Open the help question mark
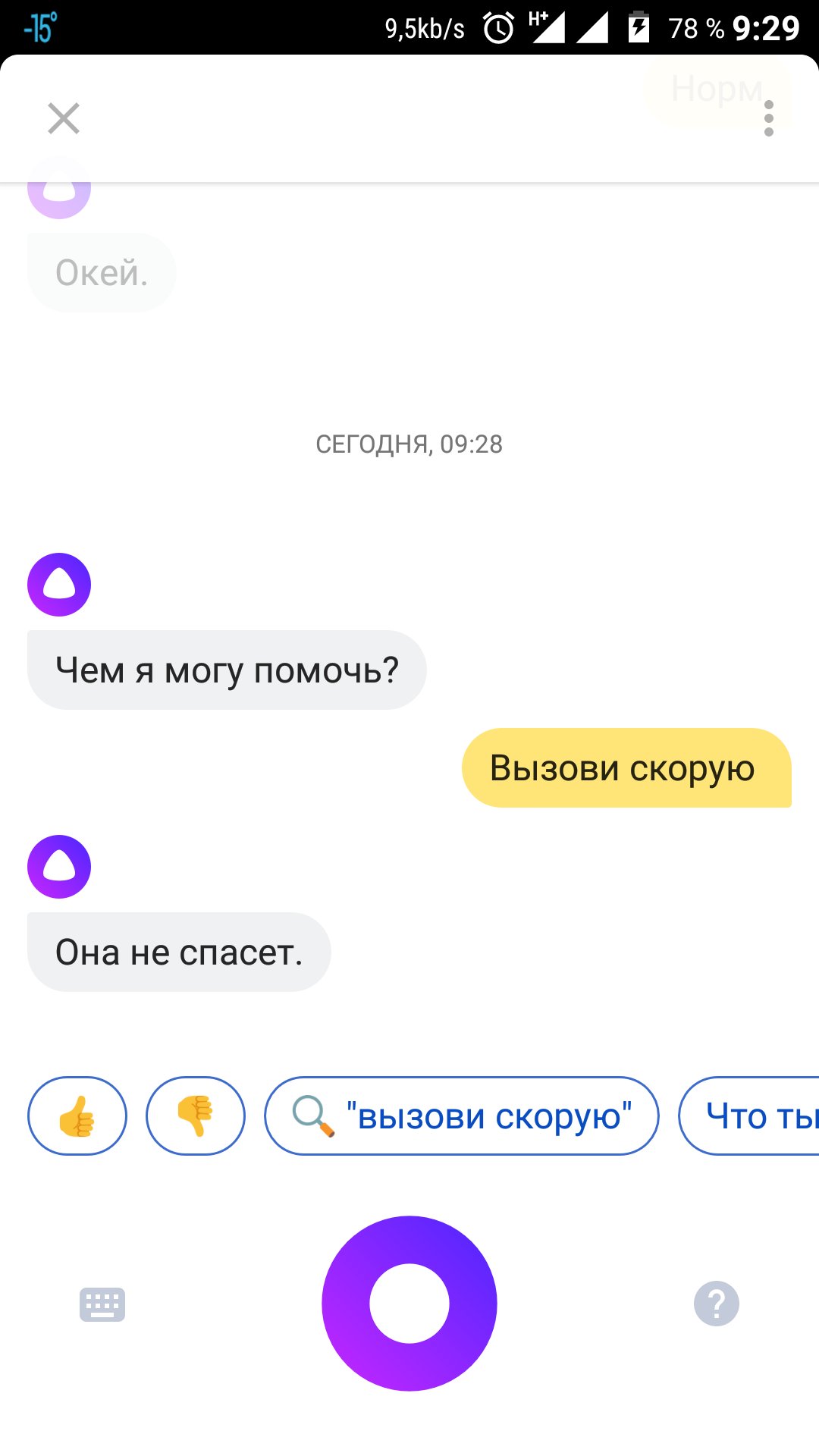 716,1304
